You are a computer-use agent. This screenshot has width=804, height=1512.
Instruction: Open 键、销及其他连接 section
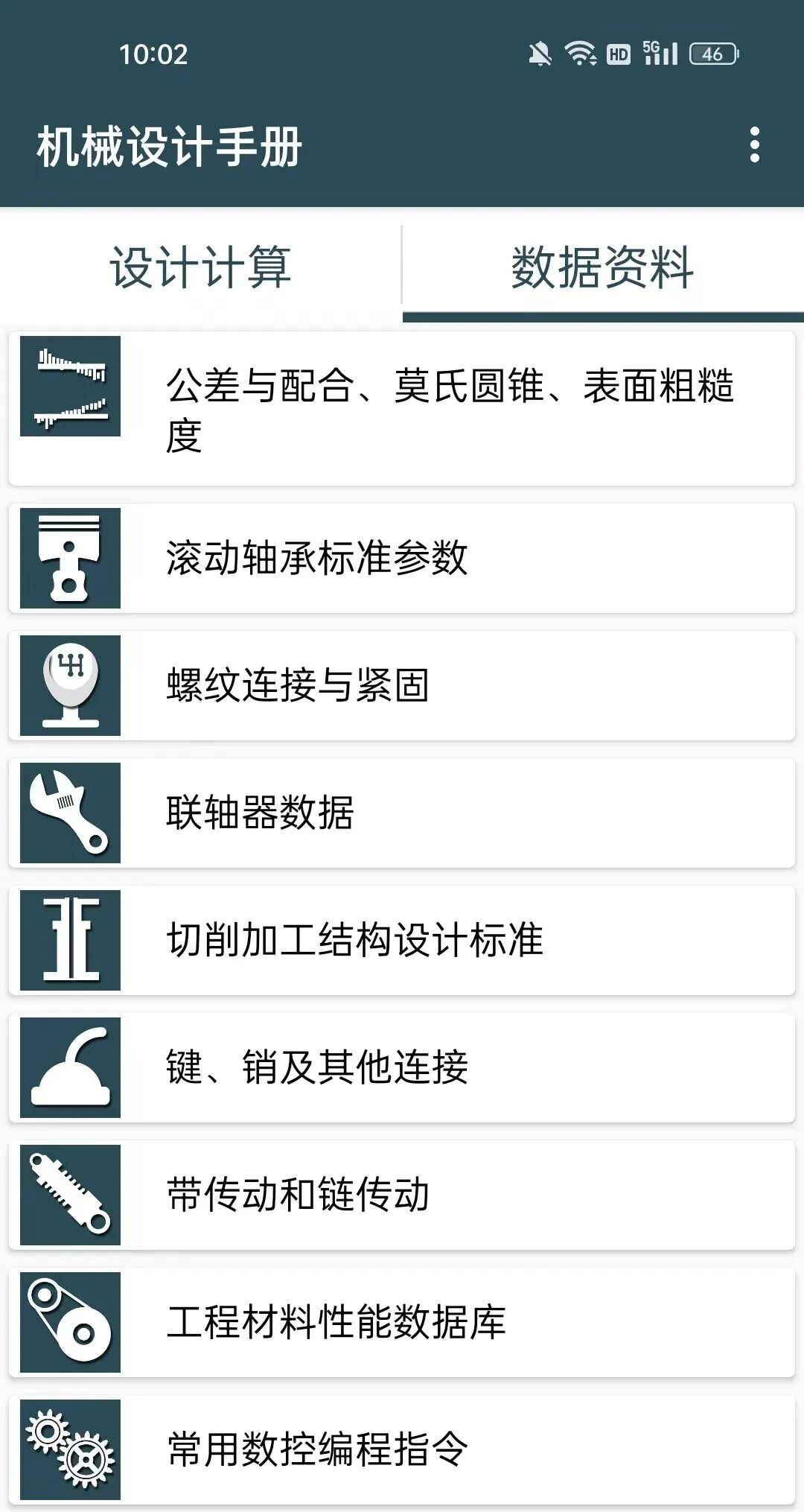[x=402, y=1068]
